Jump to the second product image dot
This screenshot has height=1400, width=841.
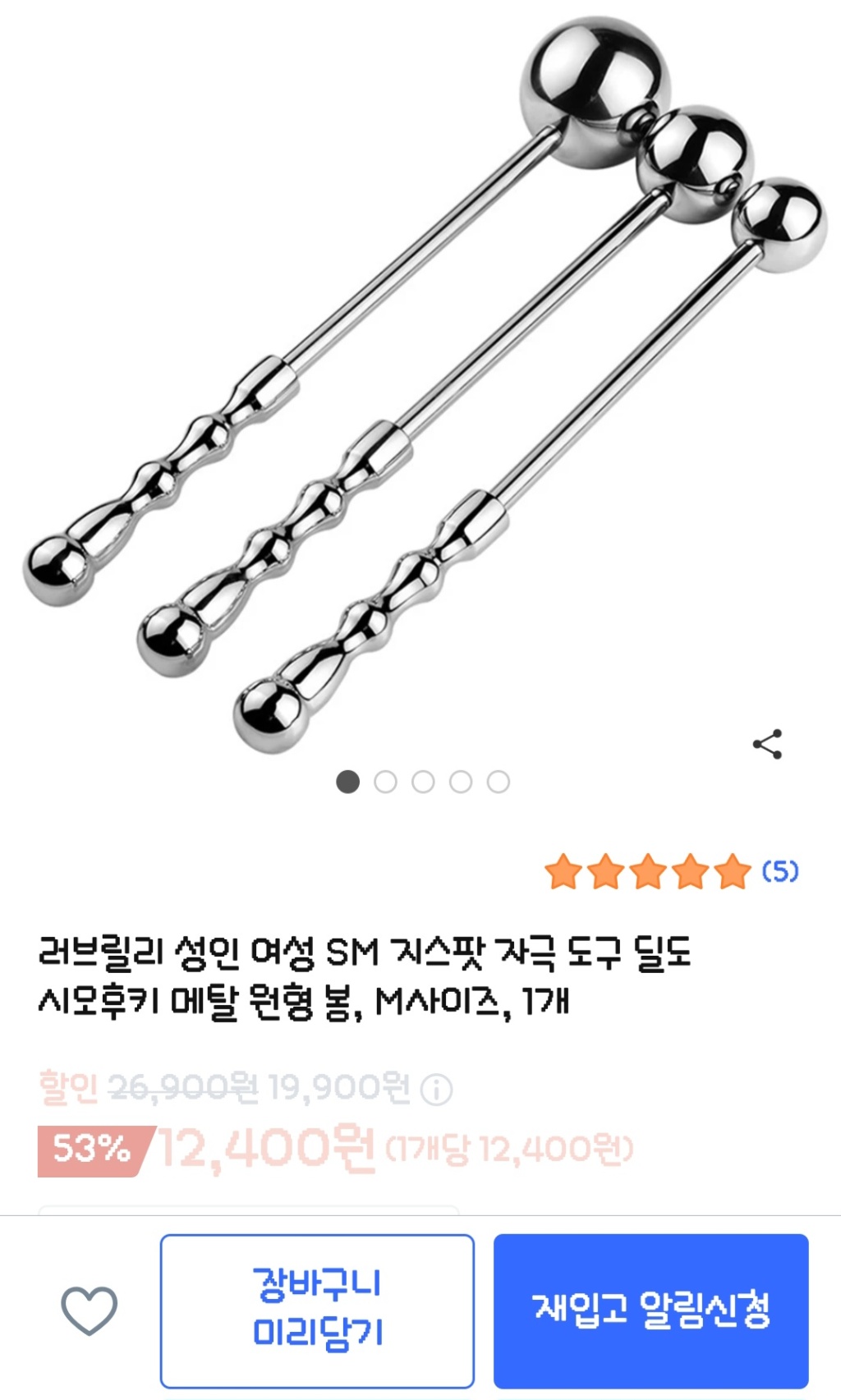(x=385, y=782)
